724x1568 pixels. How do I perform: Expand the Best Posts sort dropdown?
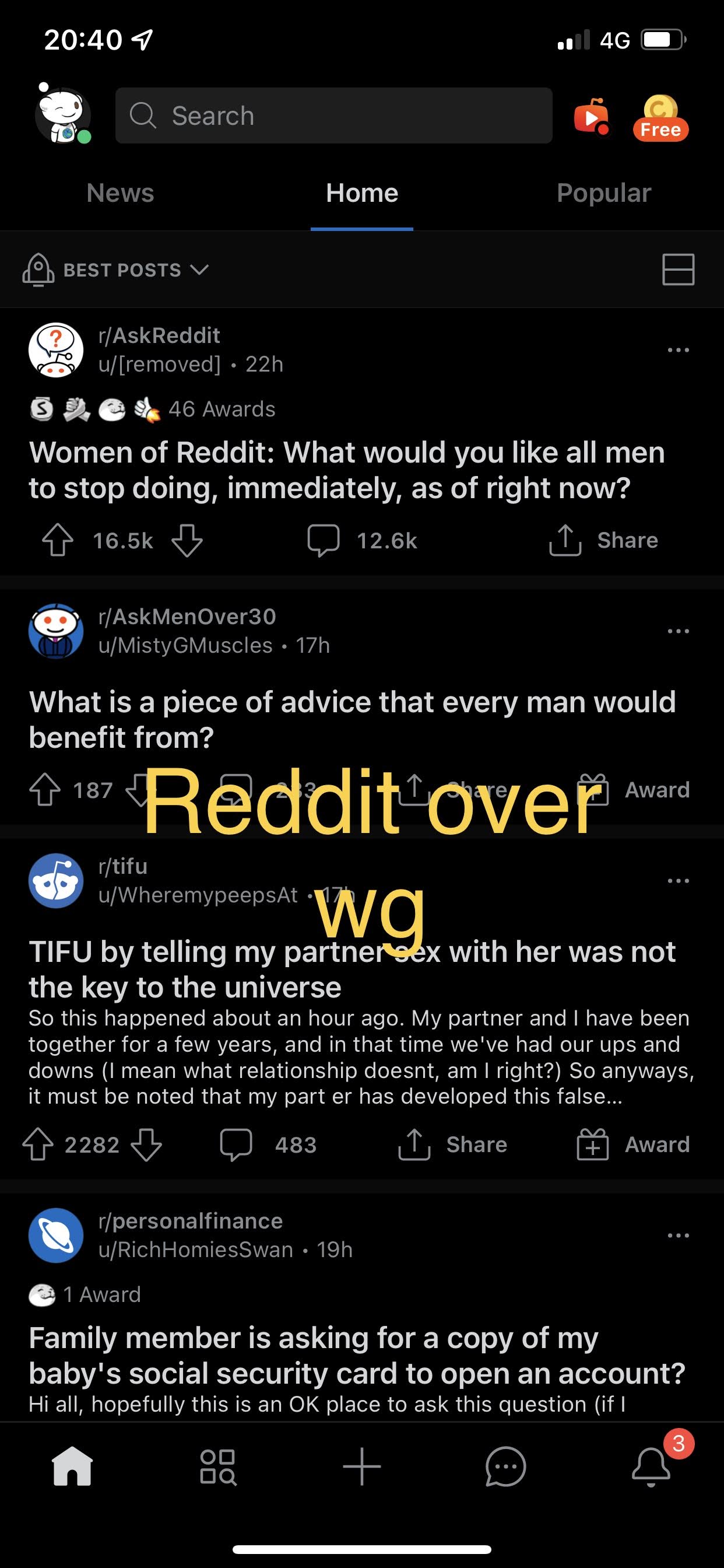click(x=115, y=269)
